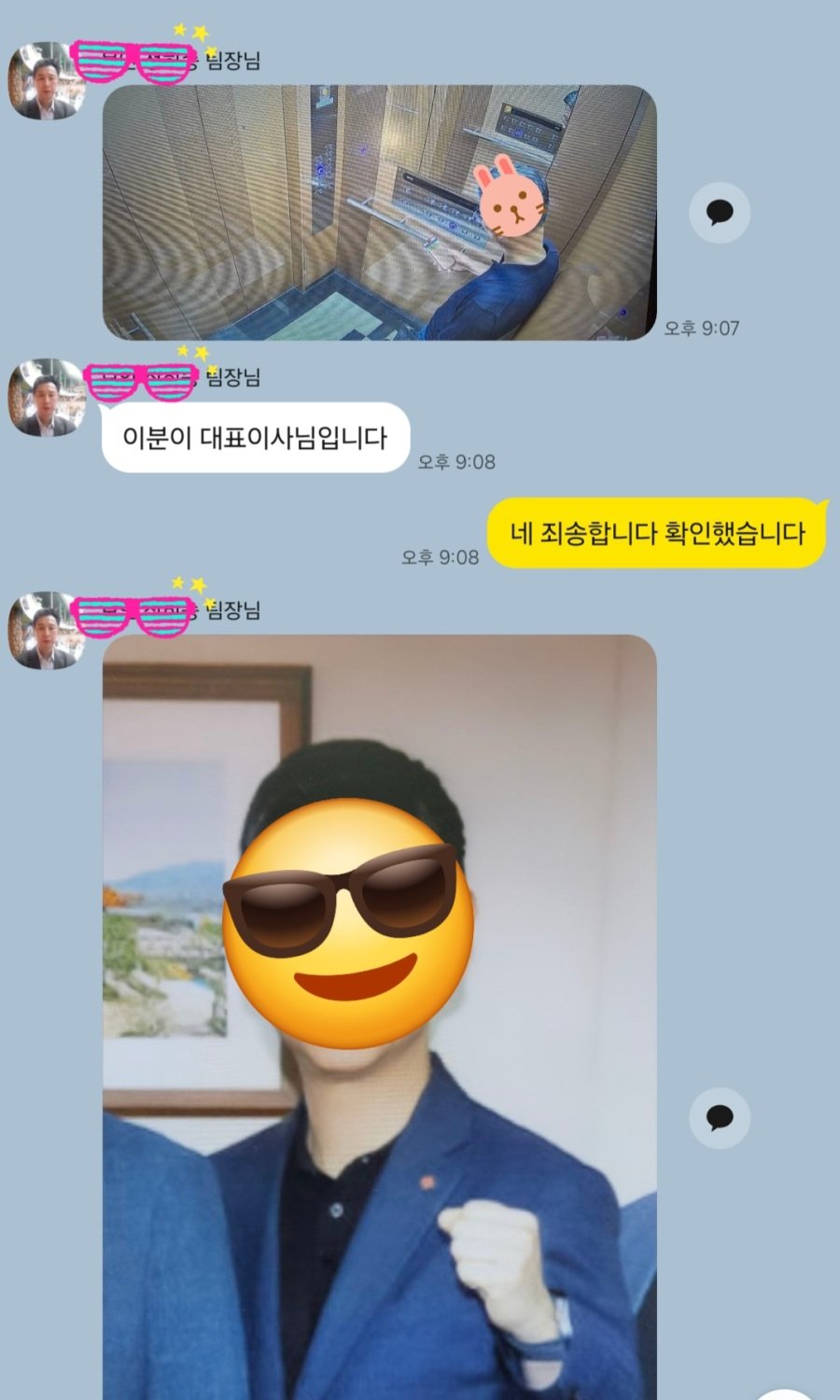The height and width of the screenshot is (1400, 840).
Task: Open sender's avatar above the blue suit photo
Action: coord(46,630)
